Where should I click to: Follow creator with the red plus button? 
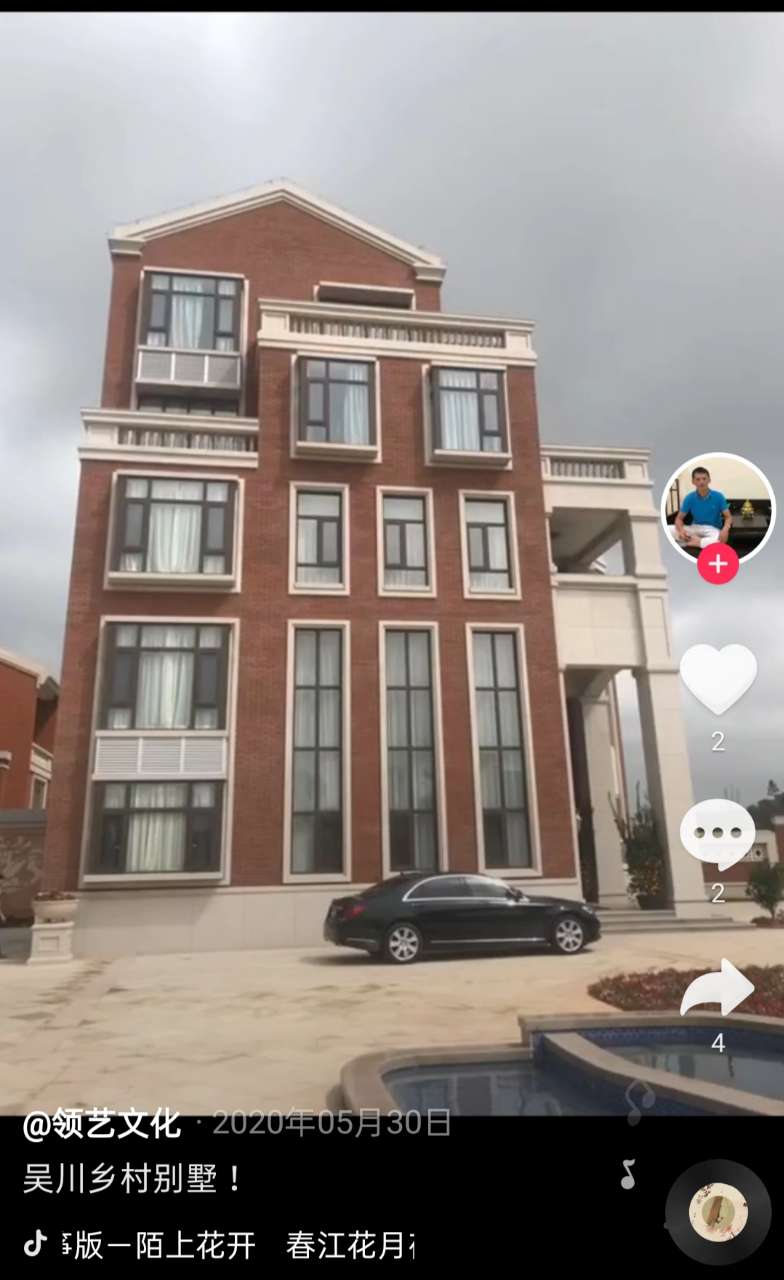coord(717,565)
